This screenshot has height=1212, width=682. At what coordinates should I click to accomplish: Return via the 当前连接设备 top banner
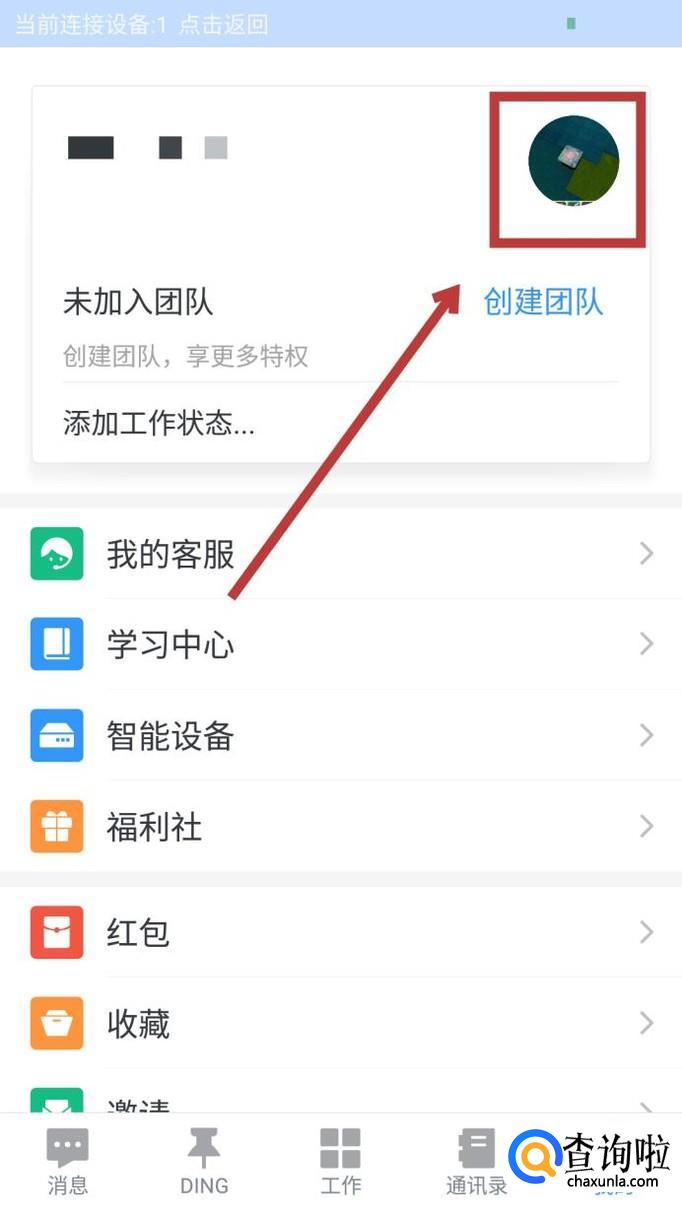click(x=142, y=24)
